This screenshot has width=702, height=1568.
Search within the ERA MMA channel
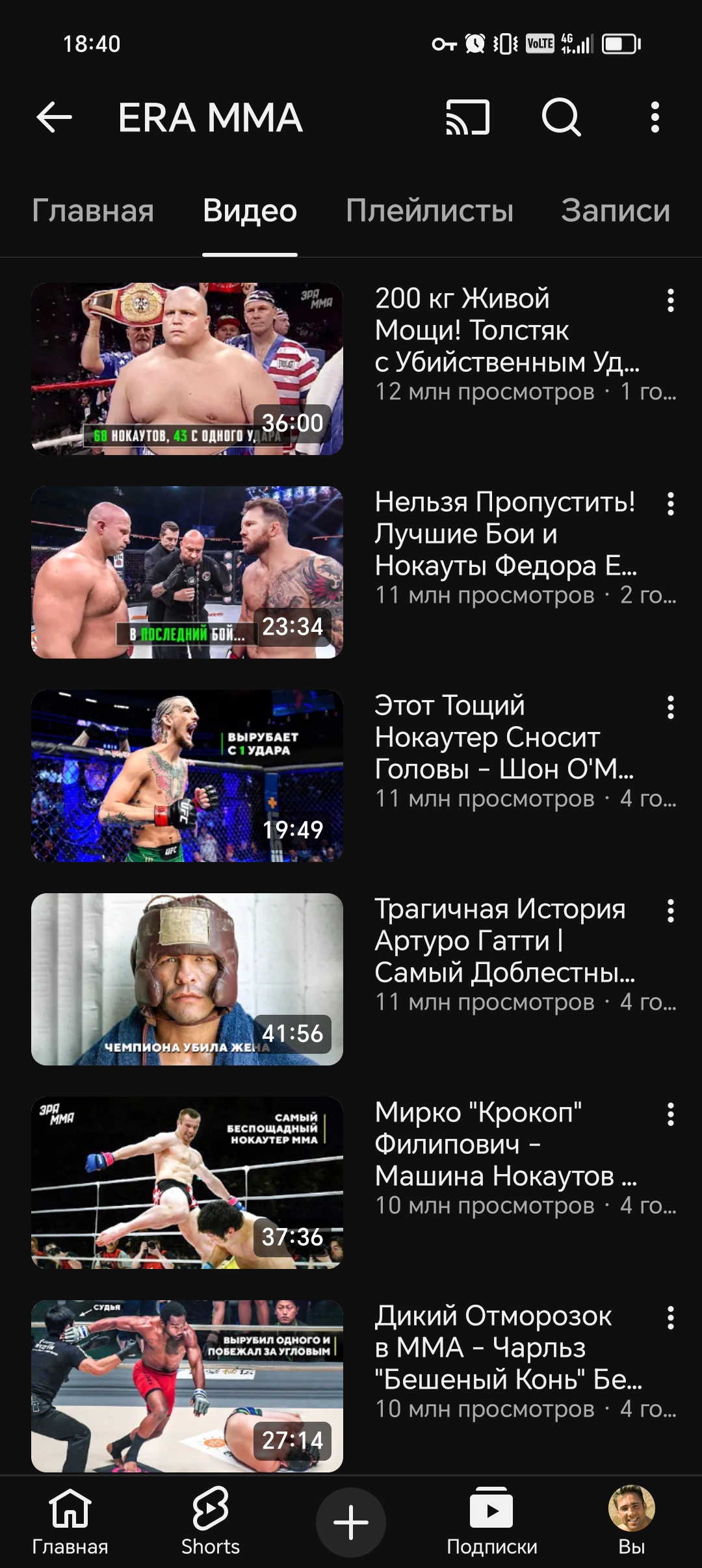coord(561,118)
